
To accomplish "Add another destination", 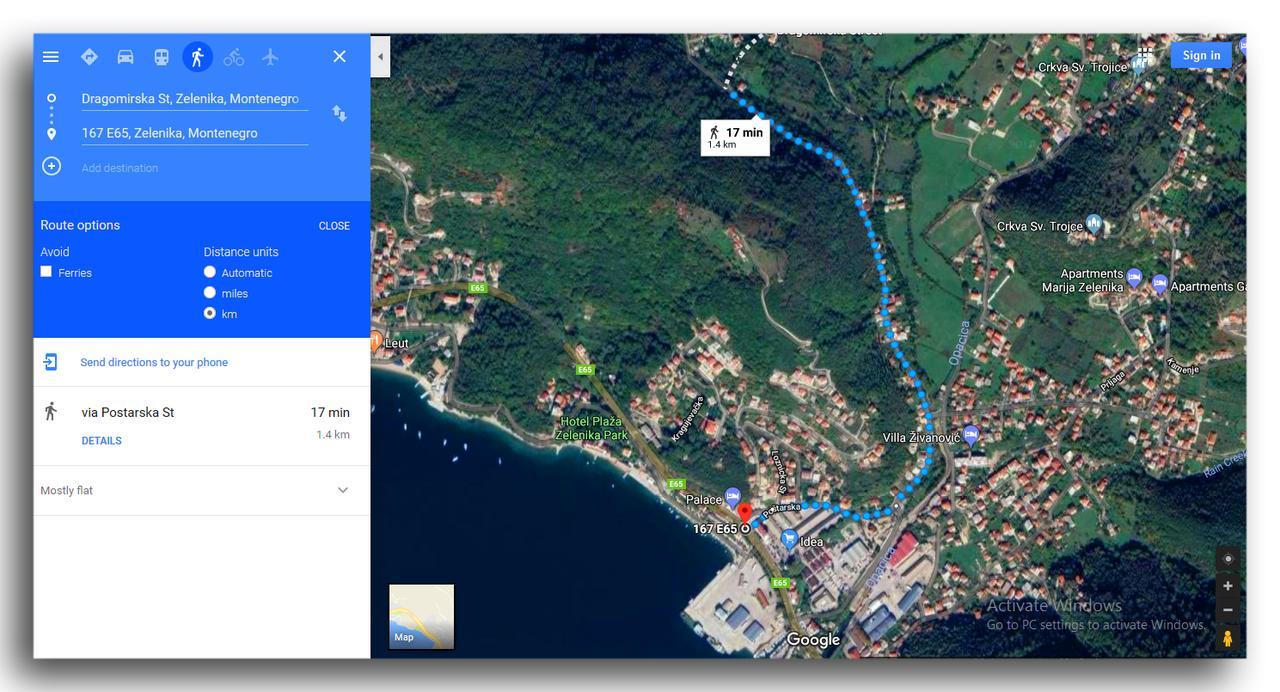I will 119,168.
